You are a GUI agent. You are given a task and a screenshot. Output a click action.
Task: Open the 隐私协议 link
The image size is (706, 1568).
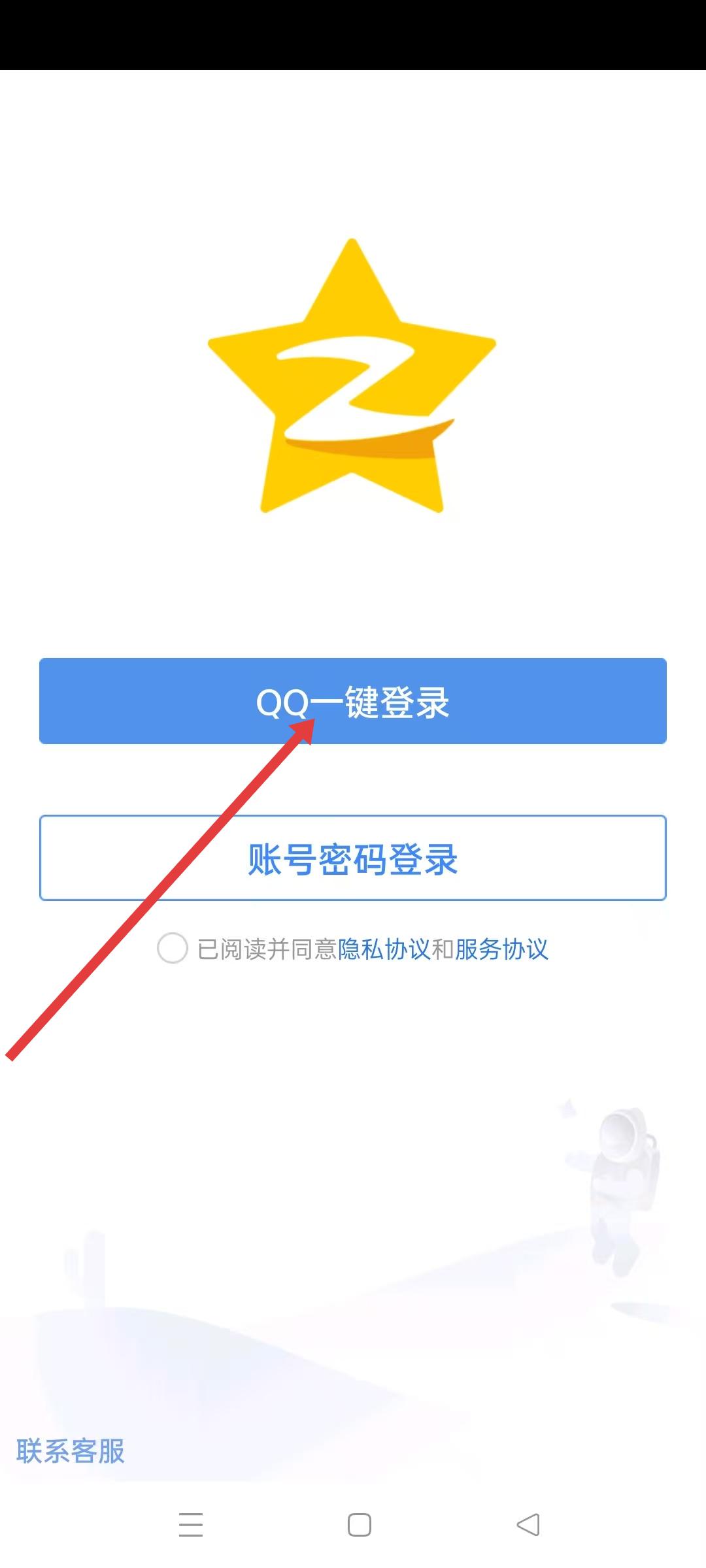point(384,949)
